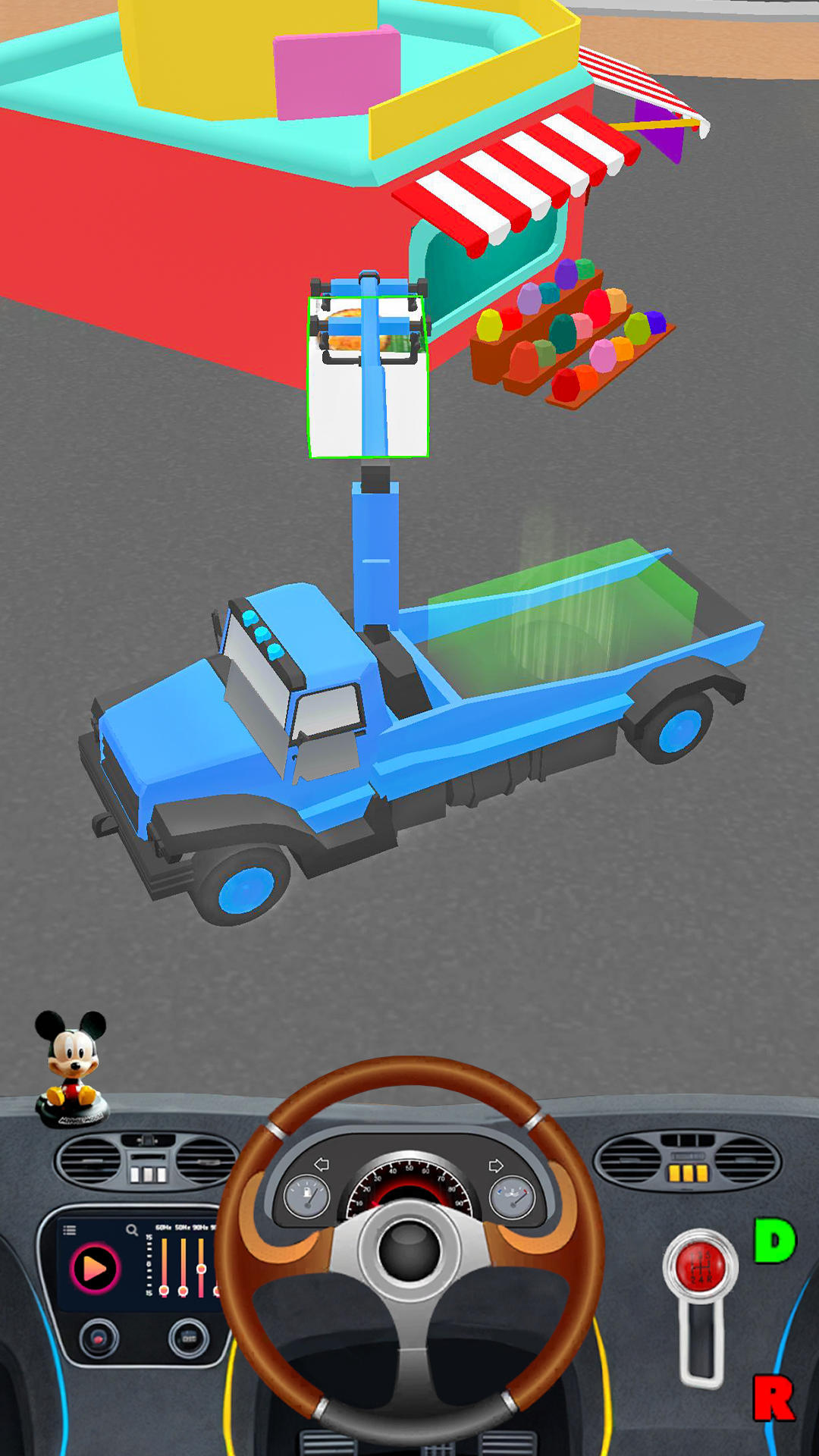Activate the right turn signal arrow
The image size is (819, 1456).
496,1165
